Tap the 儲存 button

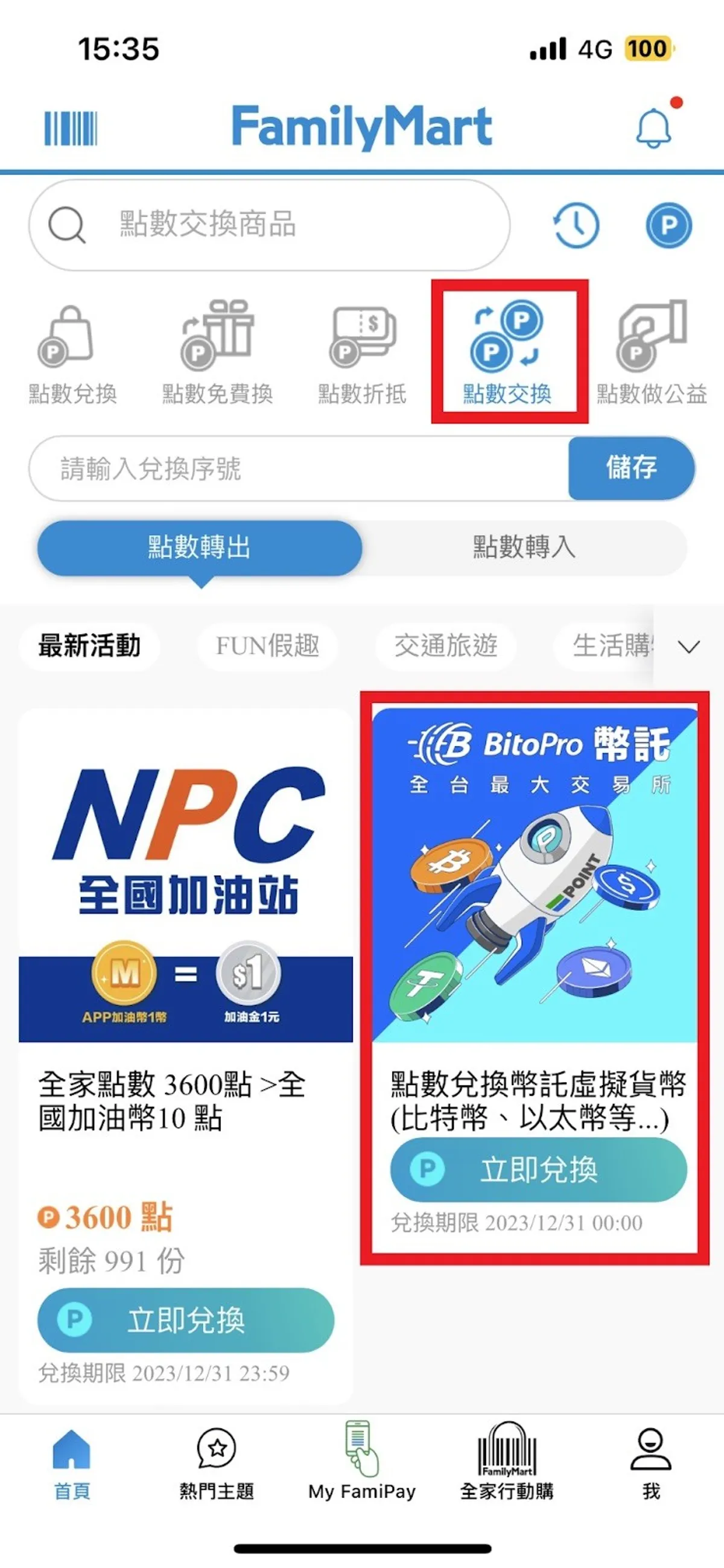[x=631, y=468]
